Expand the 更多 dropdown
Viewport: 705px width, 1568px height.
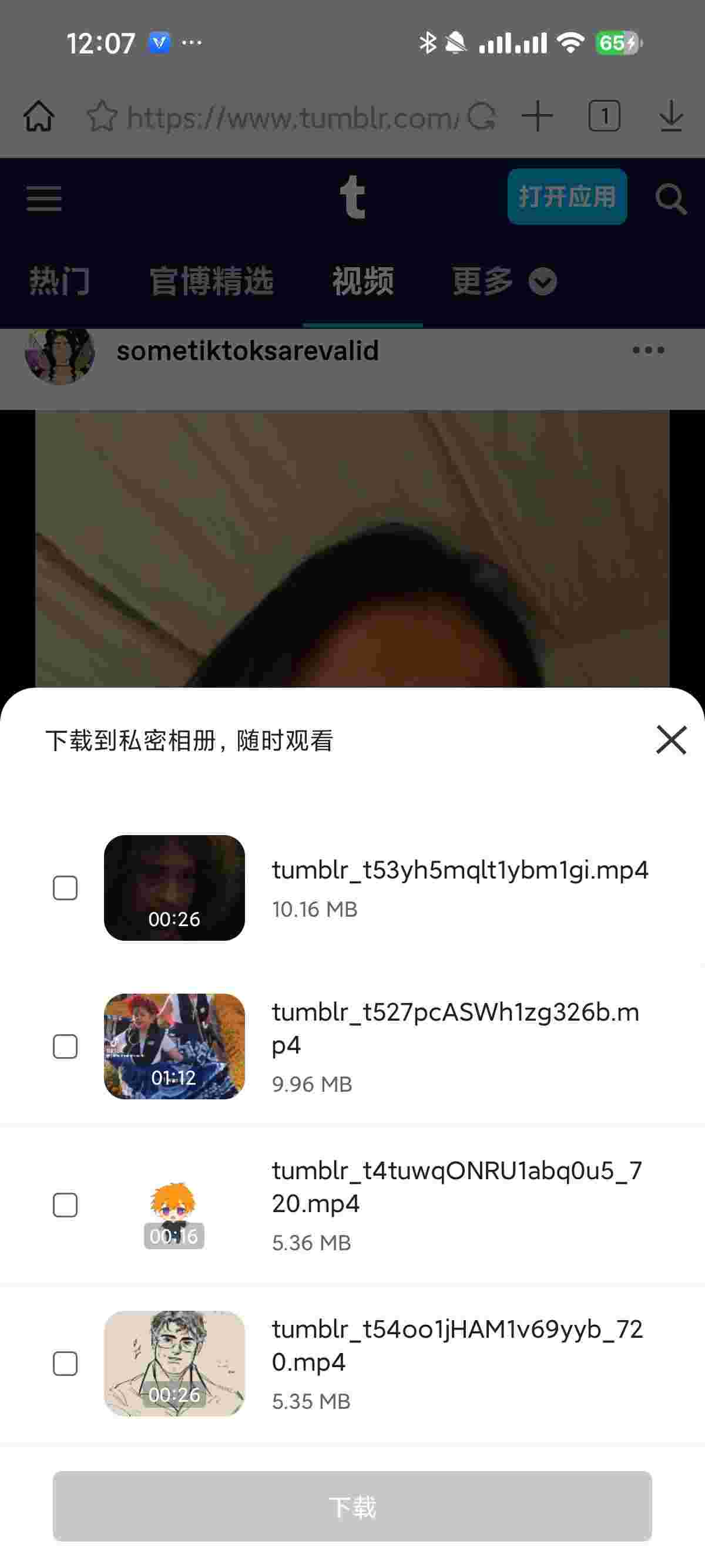coord(541,282)
